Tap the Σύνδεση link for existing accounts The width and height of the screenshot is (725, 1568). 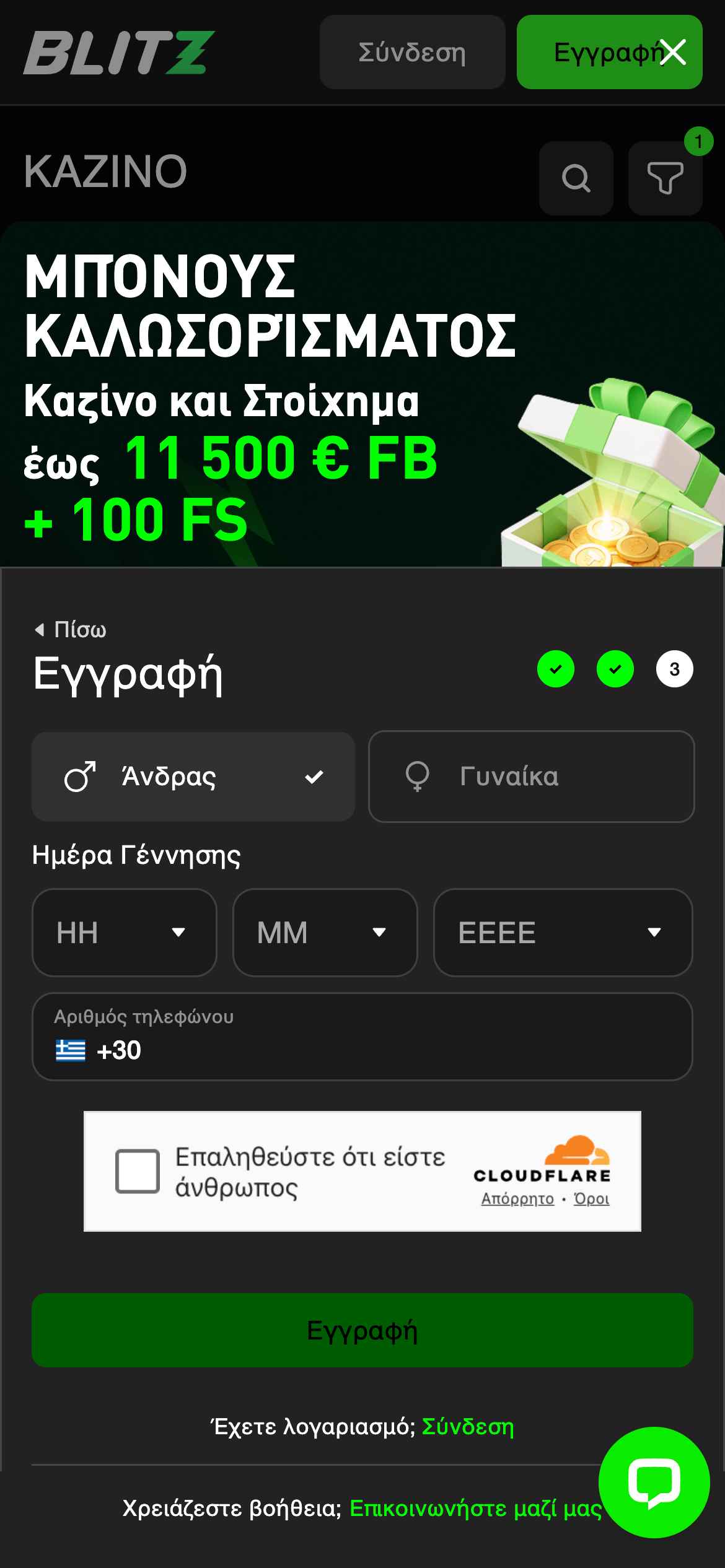468,1427
